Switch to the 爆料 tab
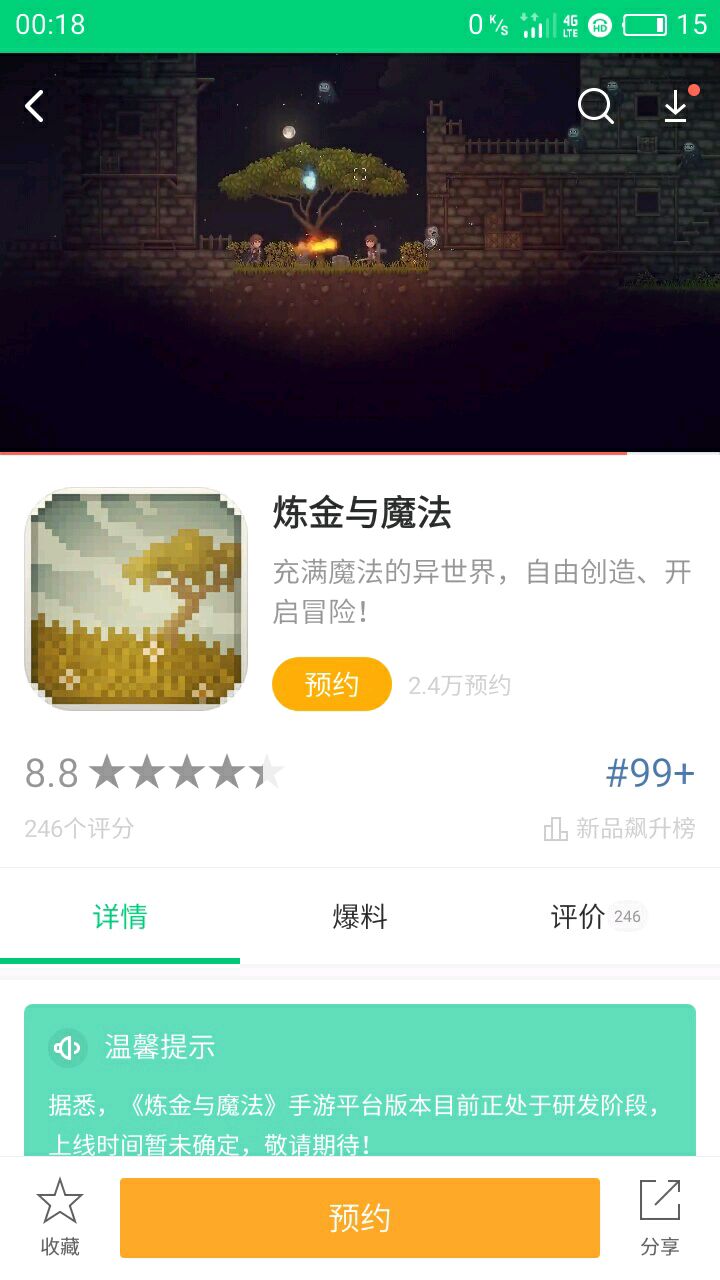Image resolution: width=720 pixels, height=1280 pixels. (360, 917)
